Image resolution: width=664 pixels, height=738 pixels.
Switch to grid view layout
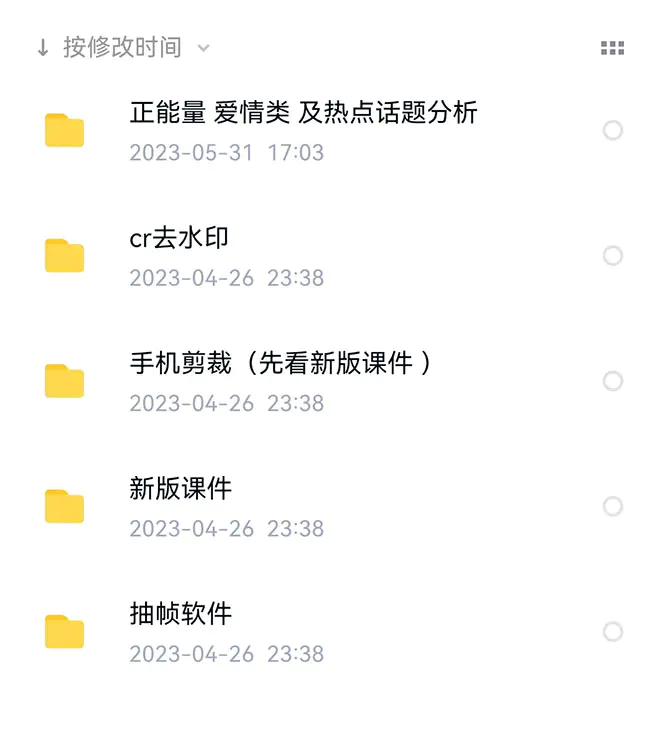tap(612, 48)
